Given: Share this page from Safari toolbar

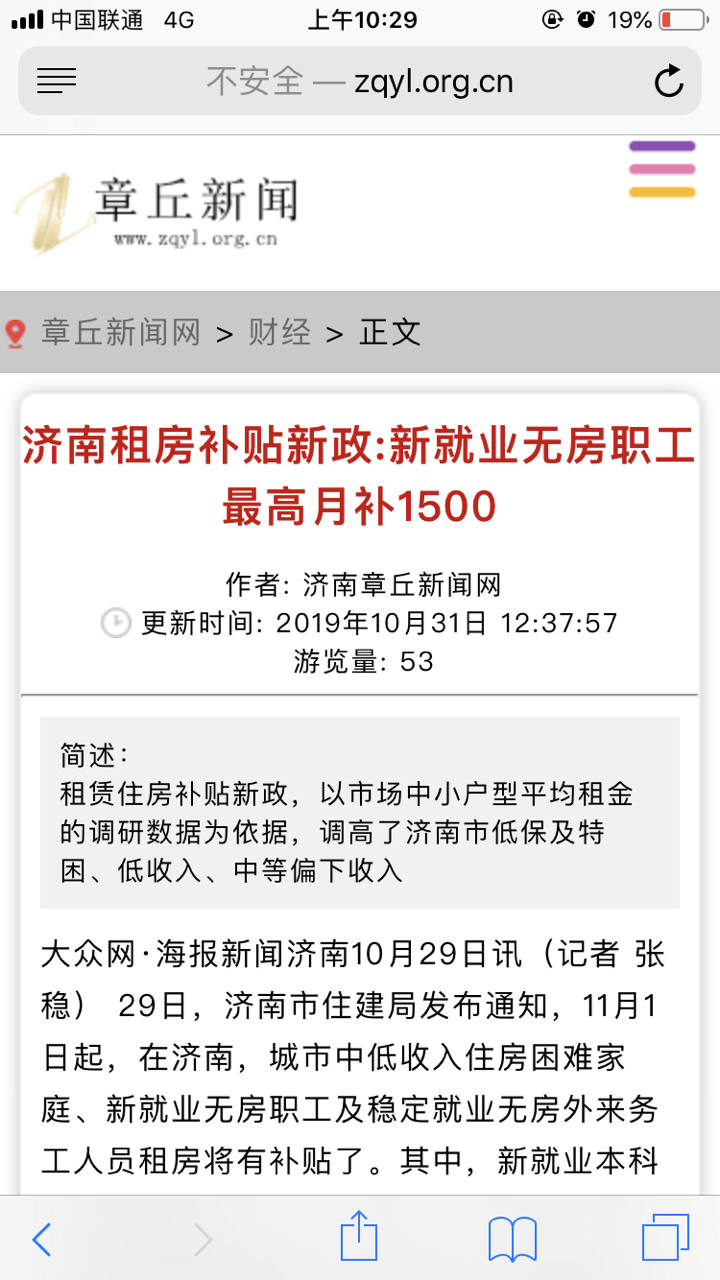Looking at the screenshot, I should (x=359, y=1238).
